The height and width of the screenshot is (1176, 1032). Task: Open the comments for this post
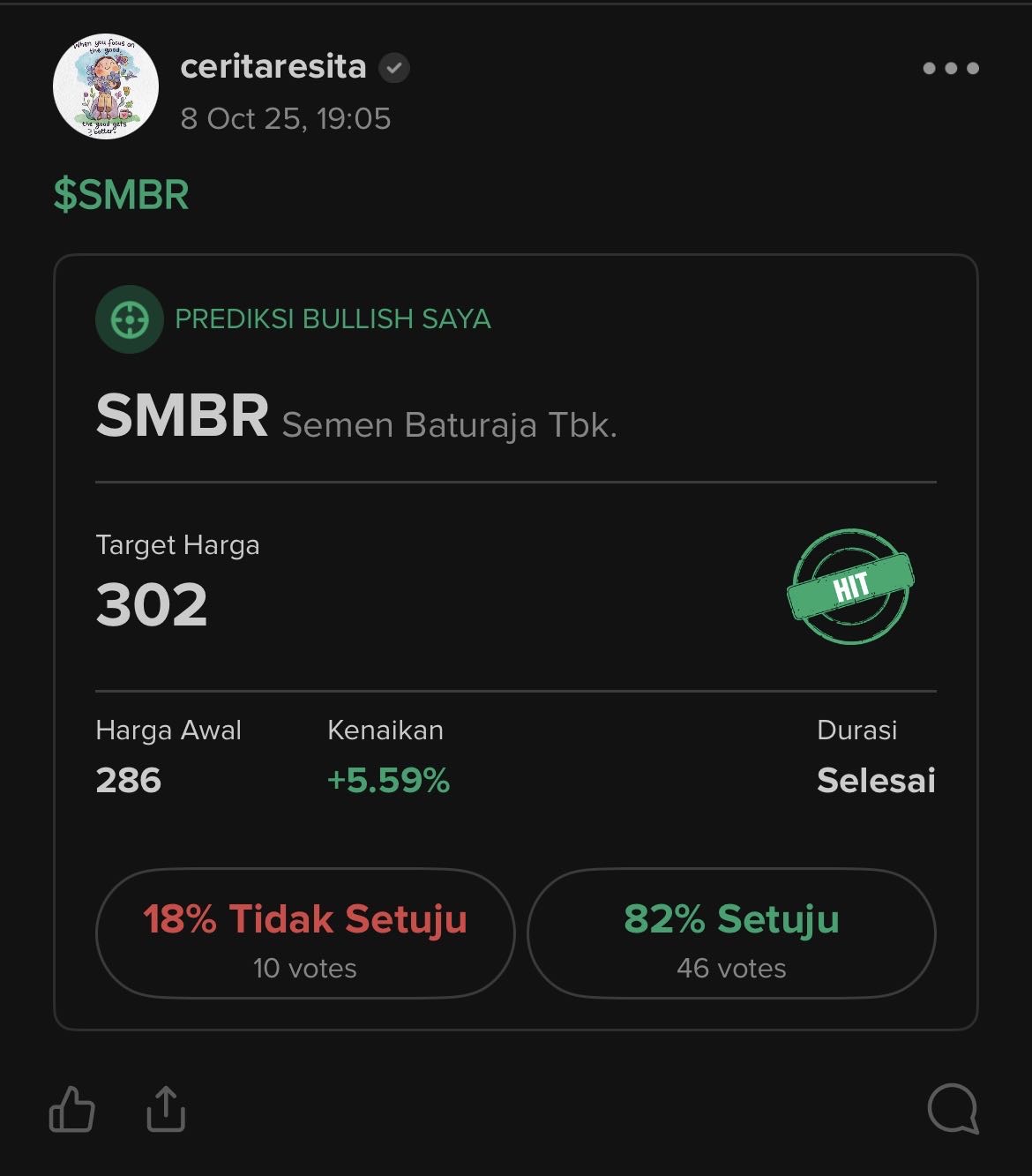coord(953,1108)
